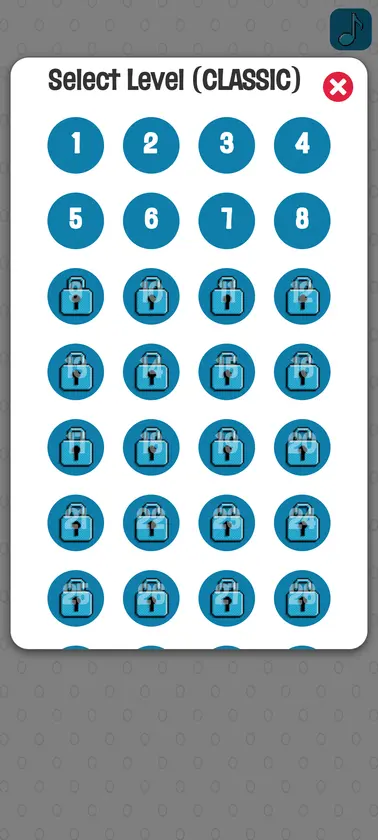378x840 pixels.
Task: Start level 1
Action: (x=75, y=145)
